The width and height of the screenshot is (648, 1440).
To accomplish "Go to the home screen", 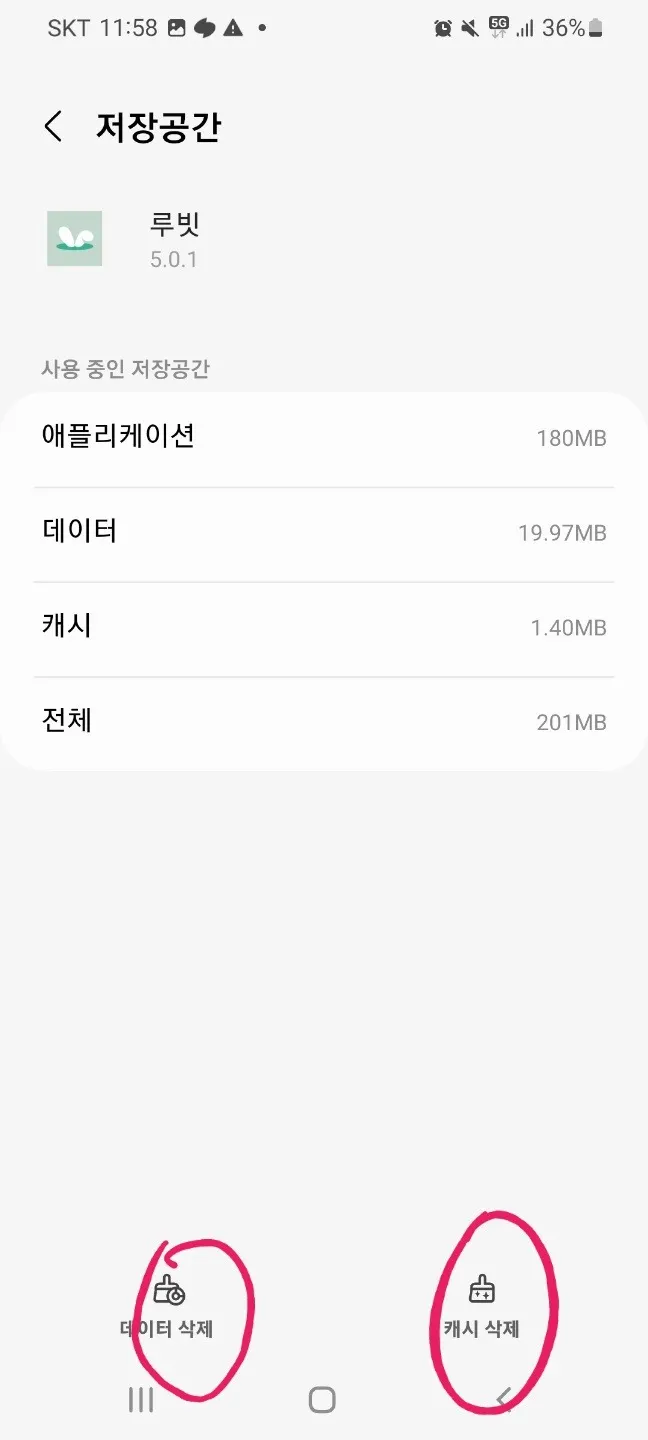I will (x=322, y=1399).
